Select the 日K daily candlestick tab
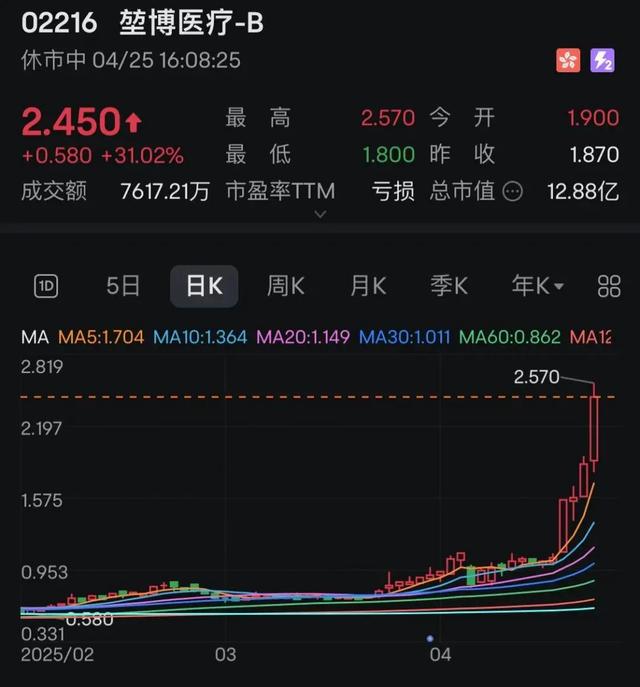Viewport: 640px width, 687px height. pos(204,286)
